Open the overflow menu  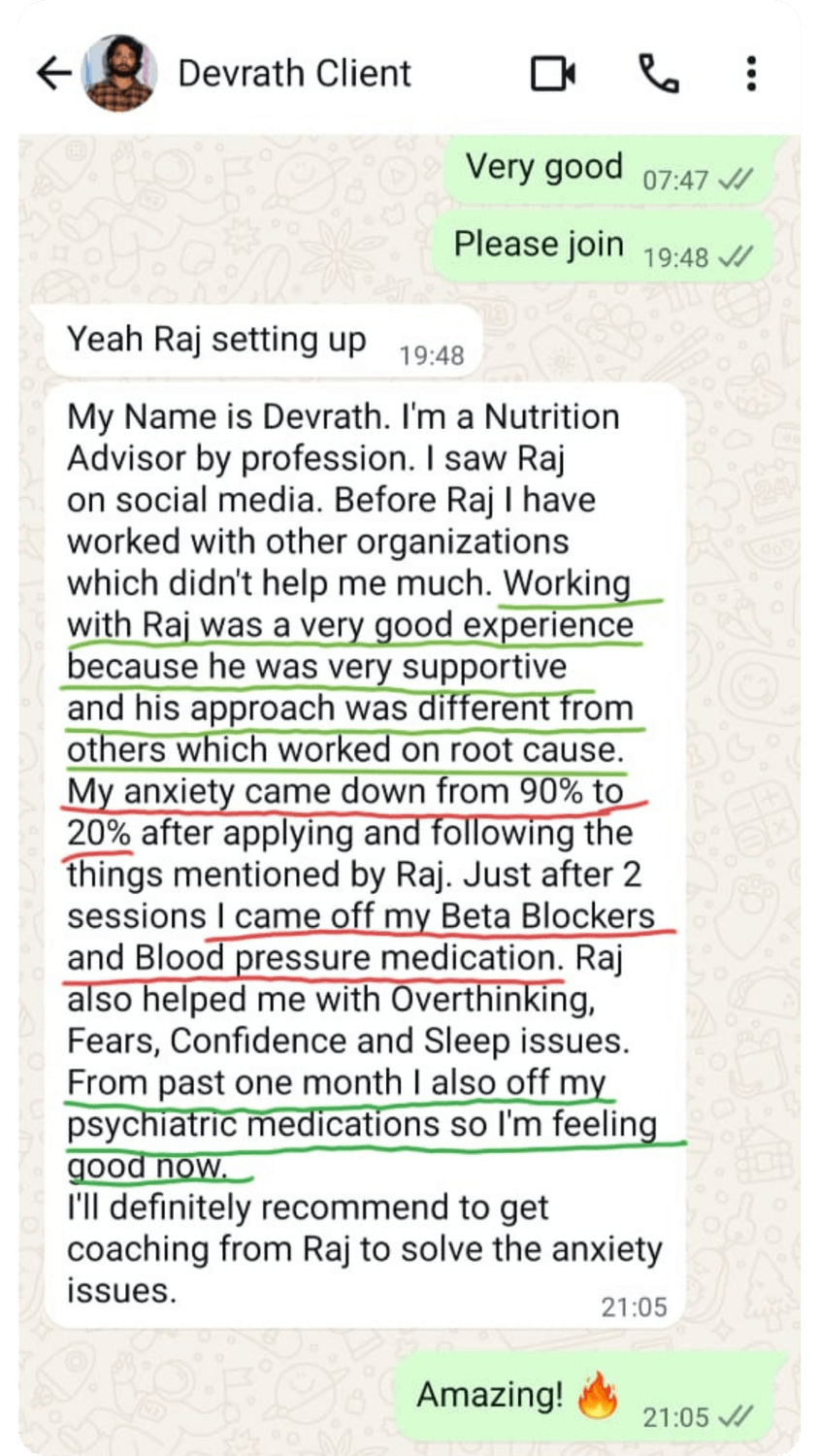751,73
